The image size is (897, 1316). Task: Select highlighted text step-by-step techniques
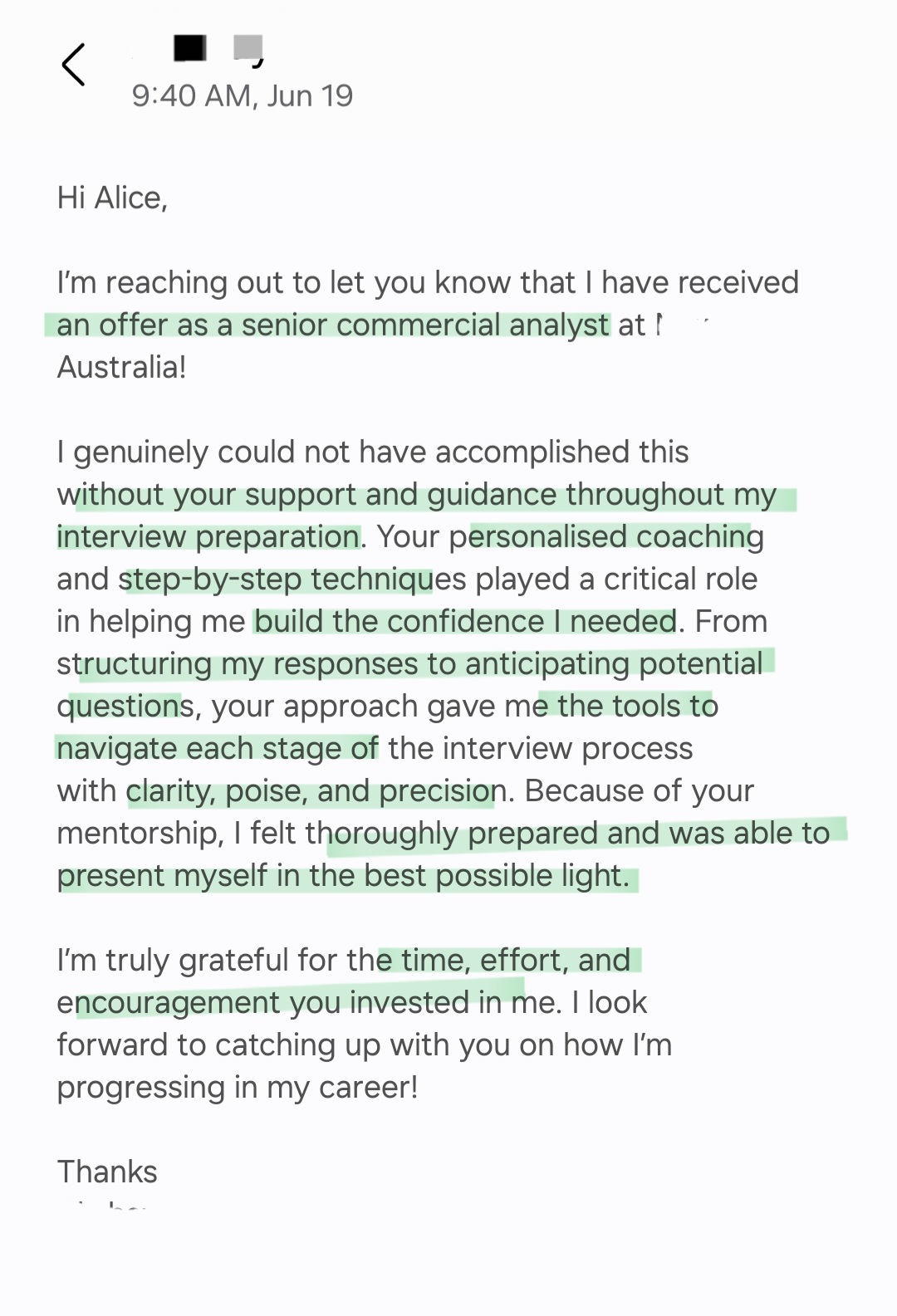pos(274,579)
